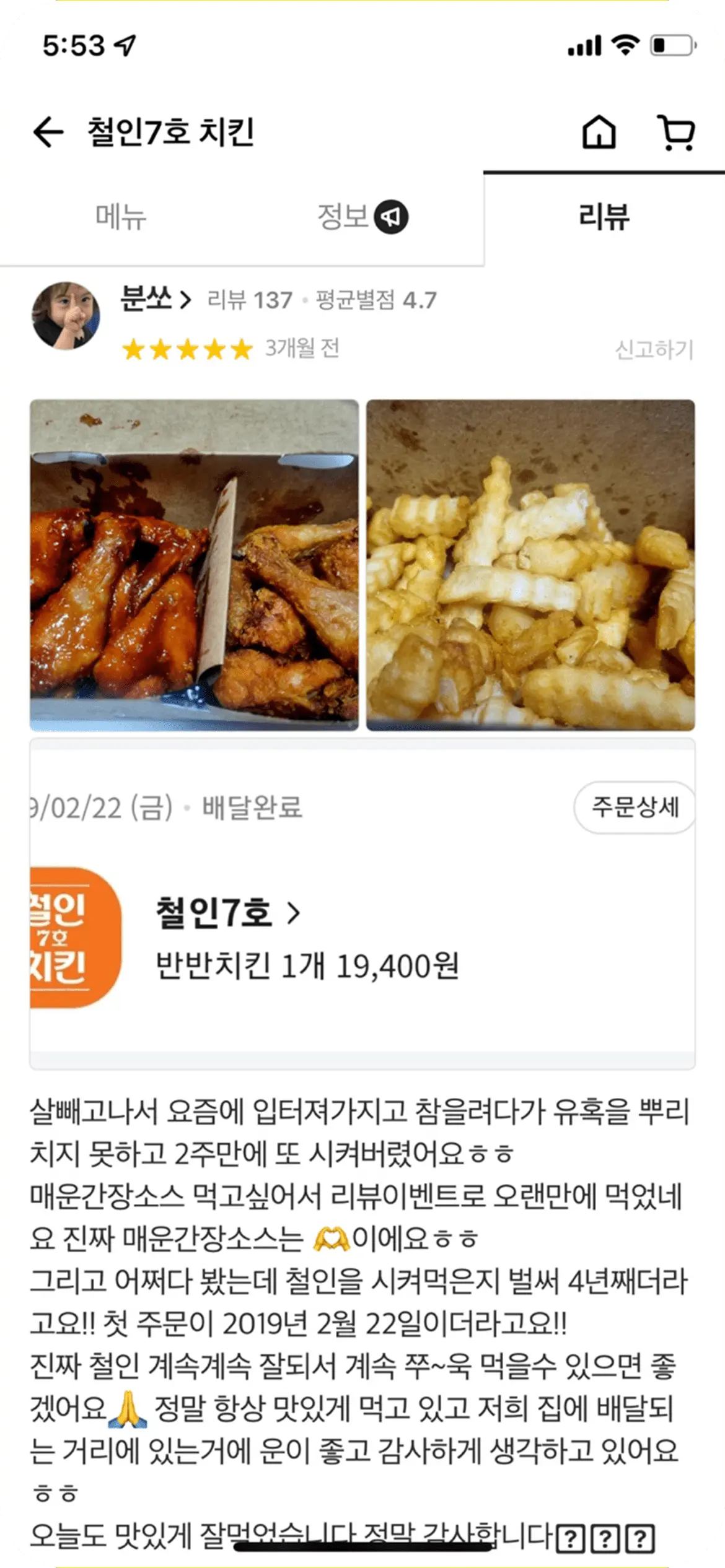The height and width of the screenshot is (1568, 725).
Task: Go back using the arrow icon
Action: (48, 132)
